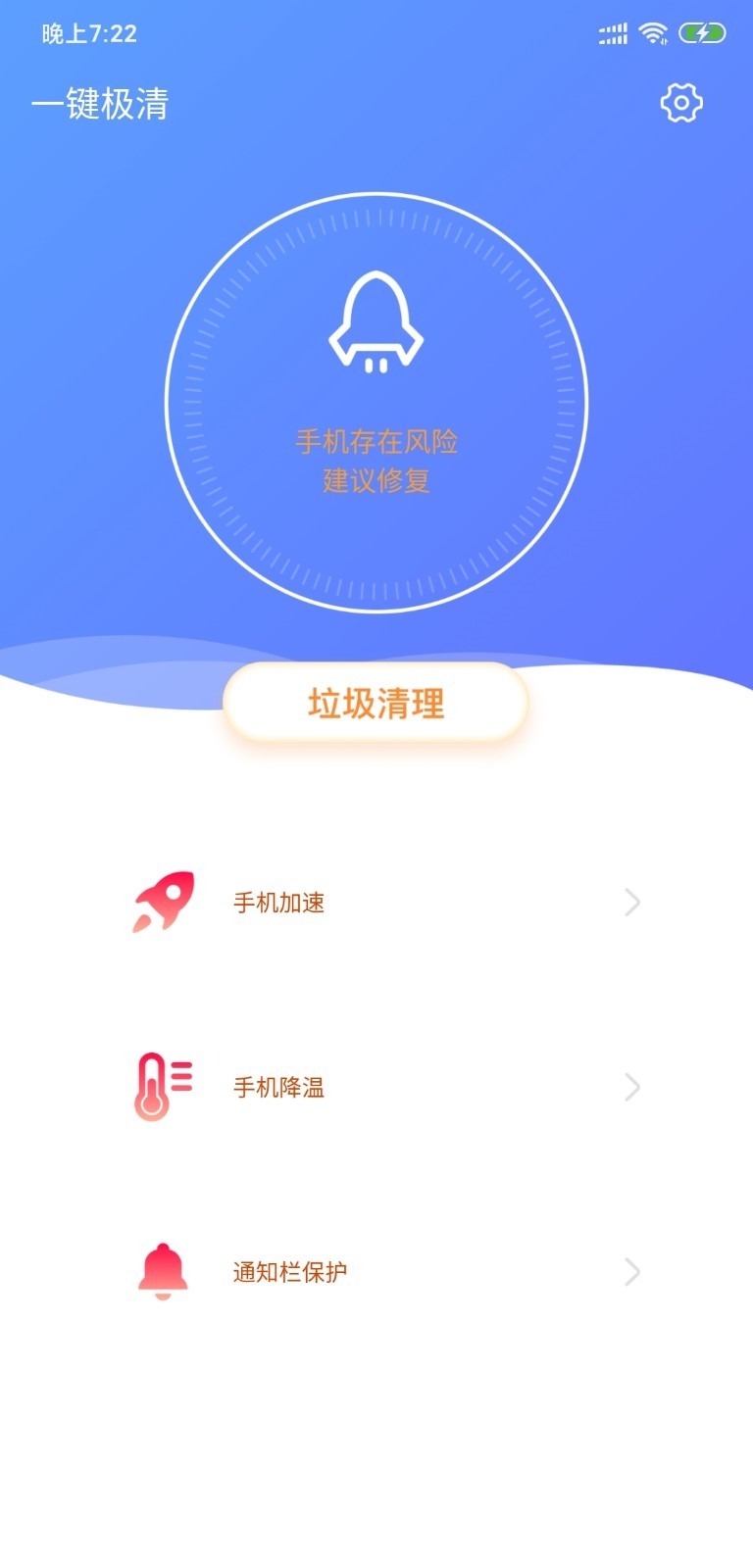Tap the rocket icon inside the scan circle
The image size is (753, 1568).
click(x=376, y=323)
